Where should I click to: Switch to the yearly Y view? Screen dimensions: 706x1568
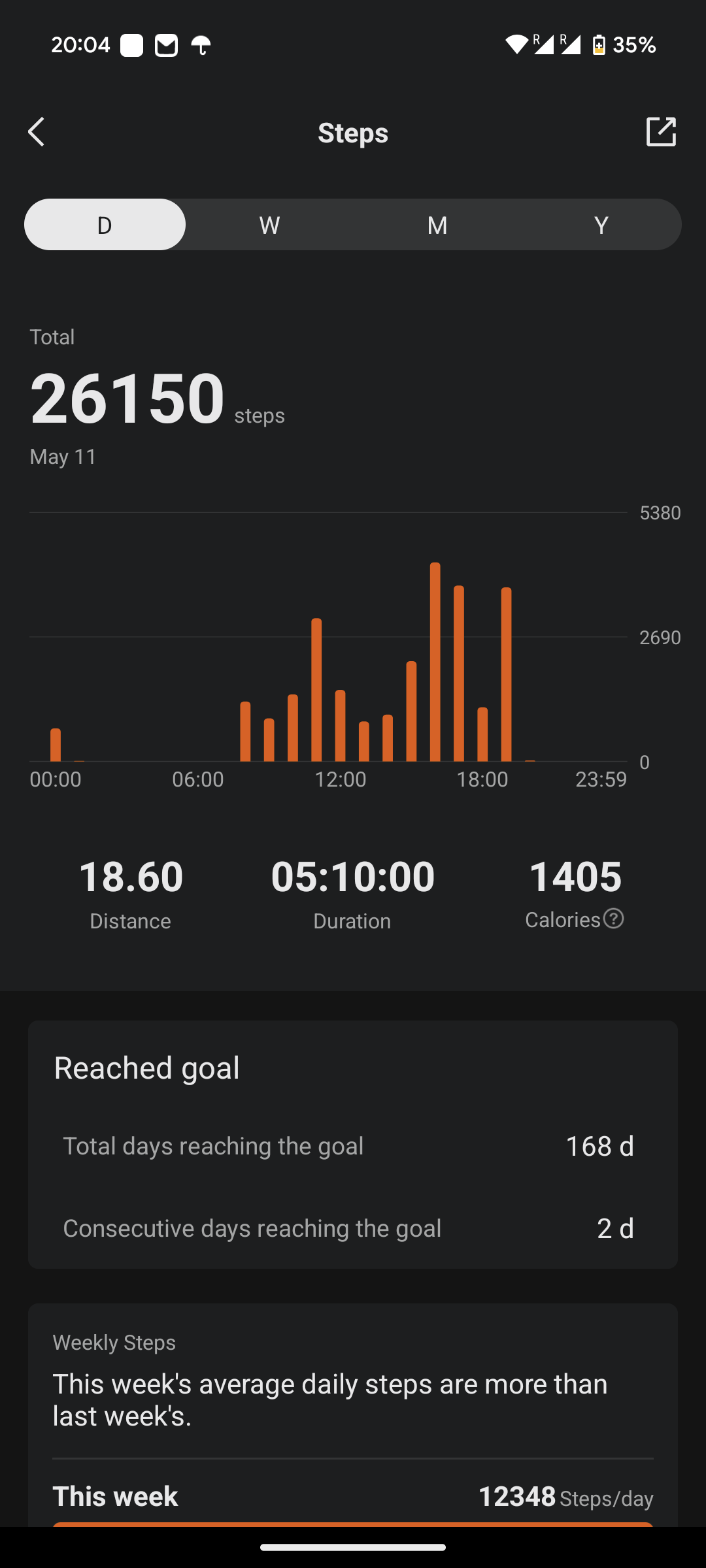point(601,225)
